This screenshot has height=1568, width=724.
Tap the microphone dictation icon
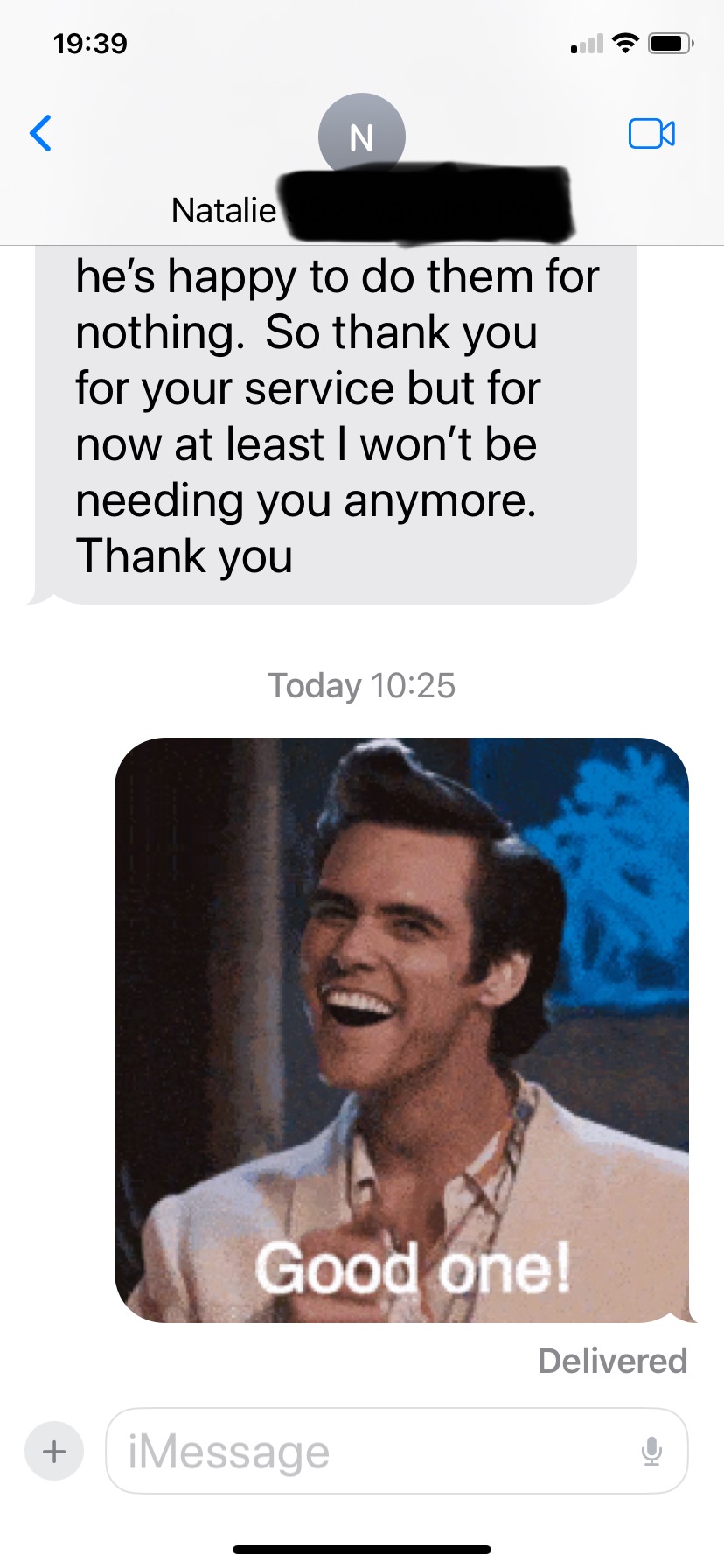(651, 1451)
